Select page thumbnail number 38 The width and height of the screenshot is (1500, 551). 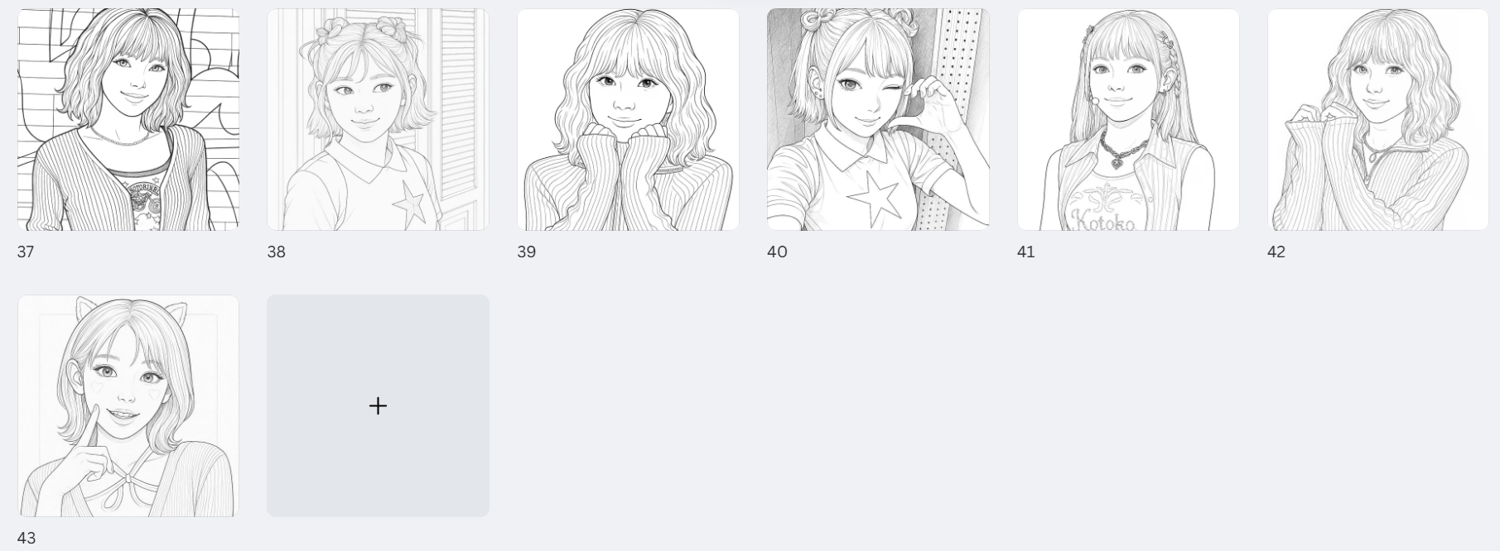(378, 120)
